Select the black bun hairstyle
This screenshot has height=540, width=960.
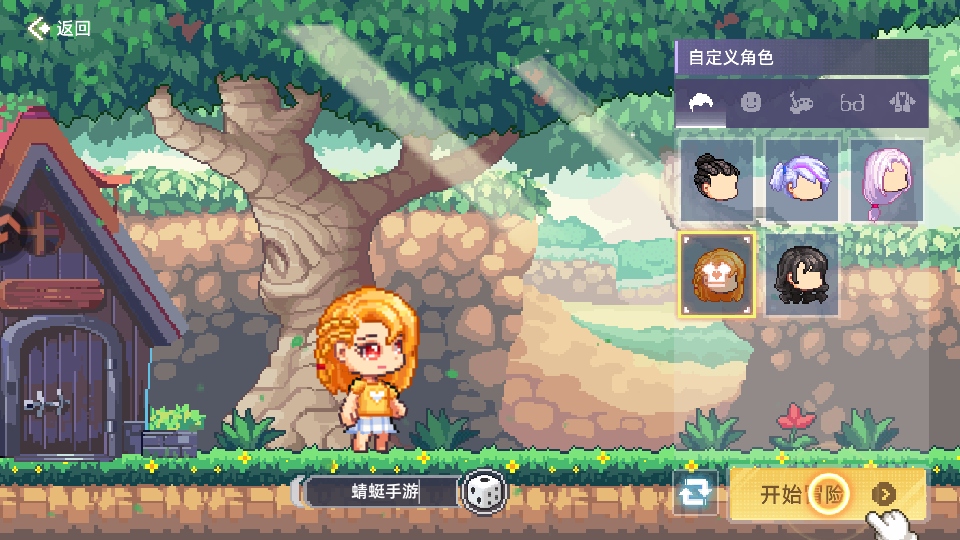point(717,180)
